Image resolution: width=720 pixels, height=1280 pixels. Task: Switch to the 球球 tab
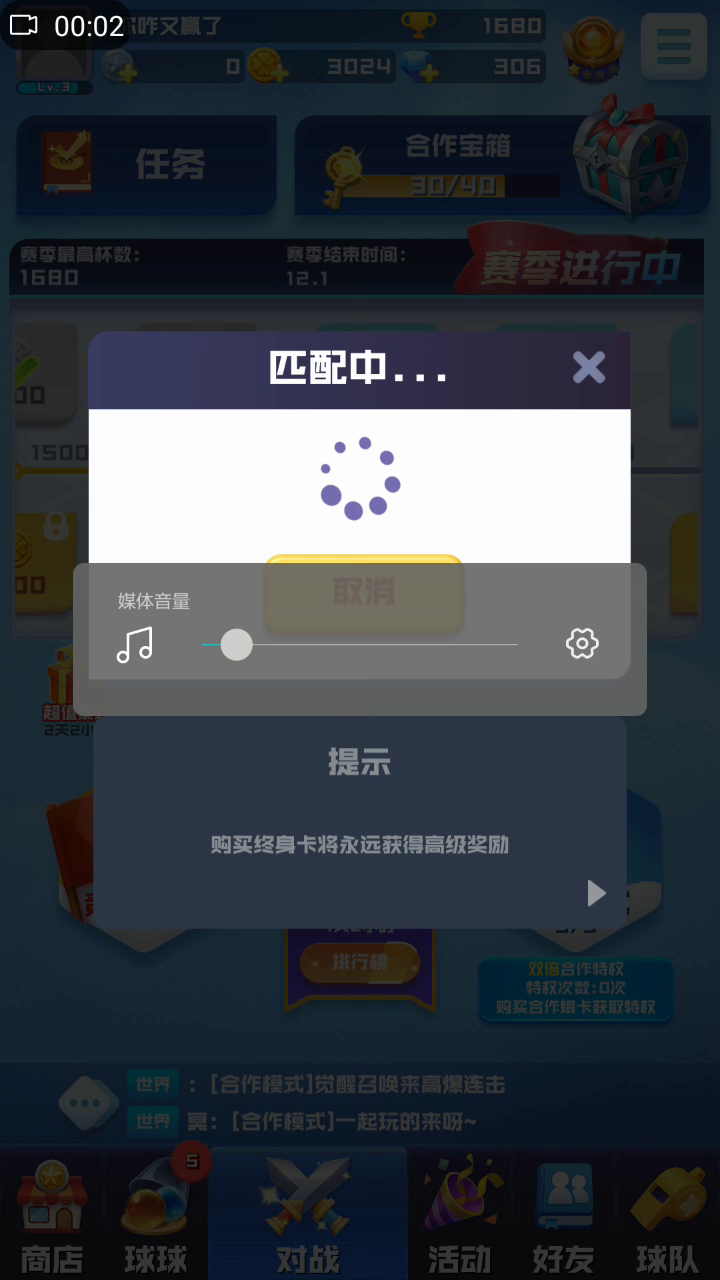[156, 1215]
